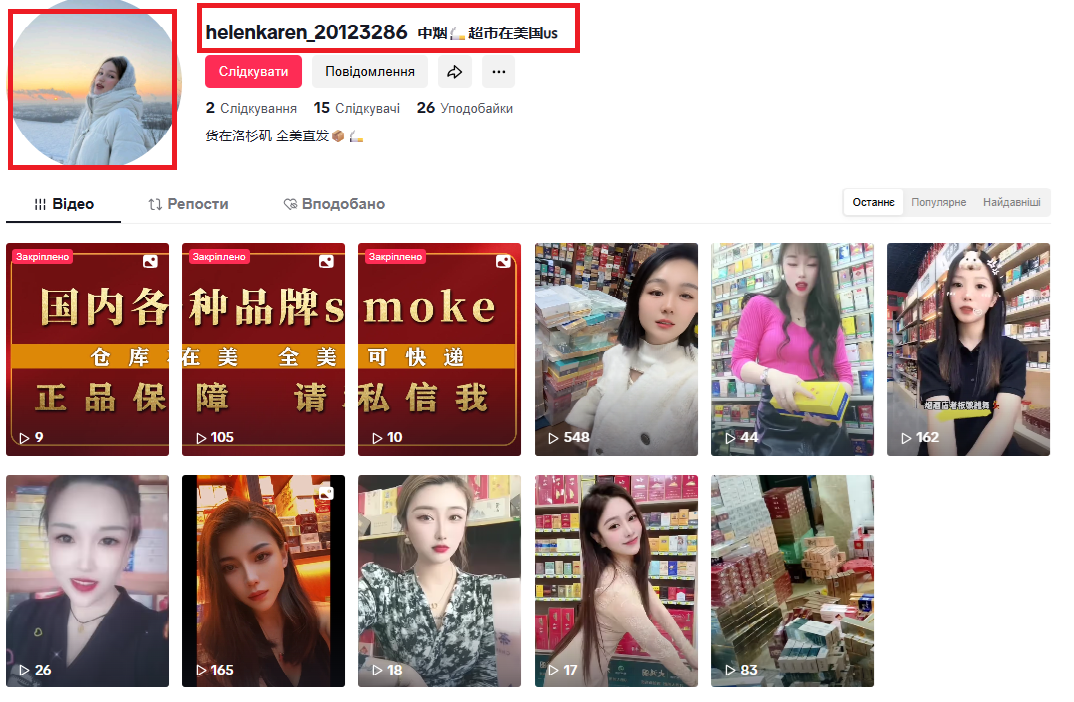
Task: Share this profile via arrow icon
Action: pos(454,72)
